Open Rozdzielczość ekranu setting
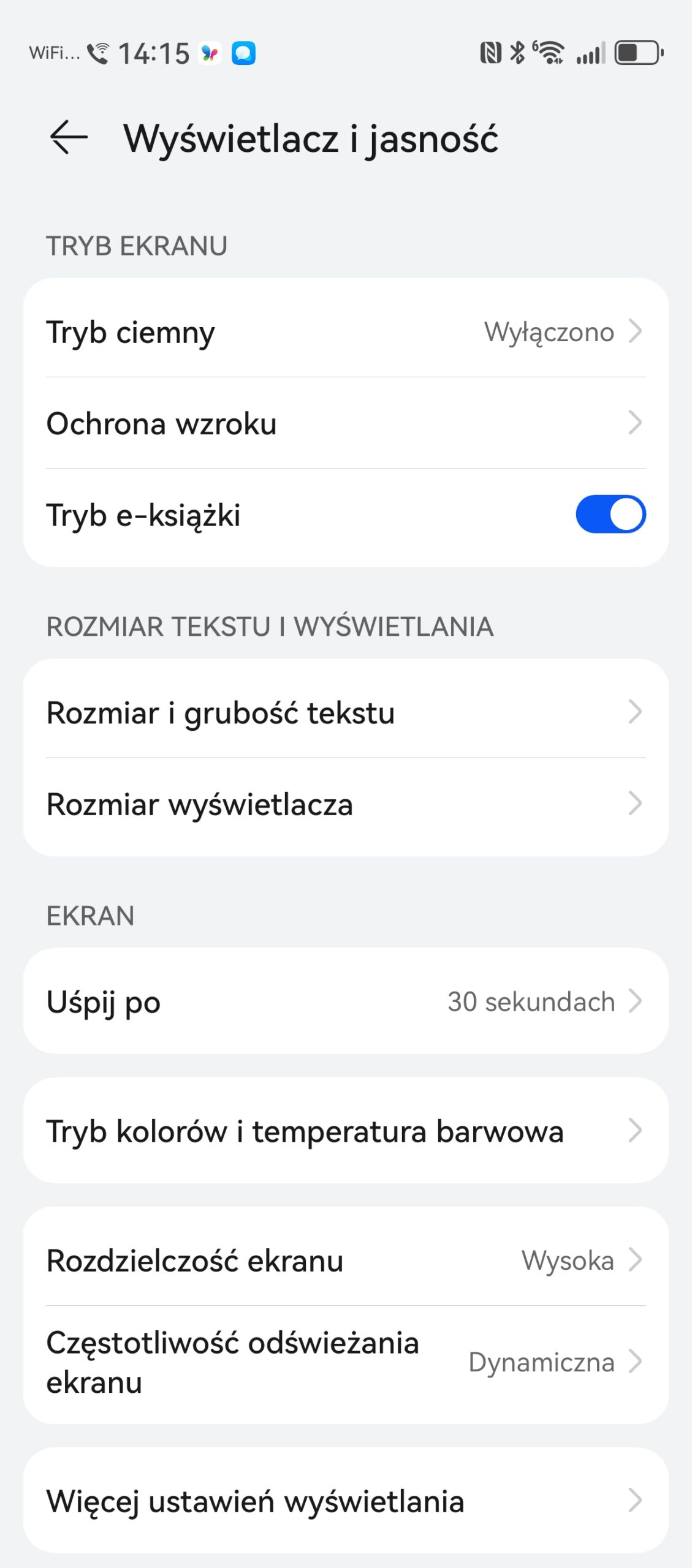Viewport: 692px width, 1568px height. (346, 1261)
